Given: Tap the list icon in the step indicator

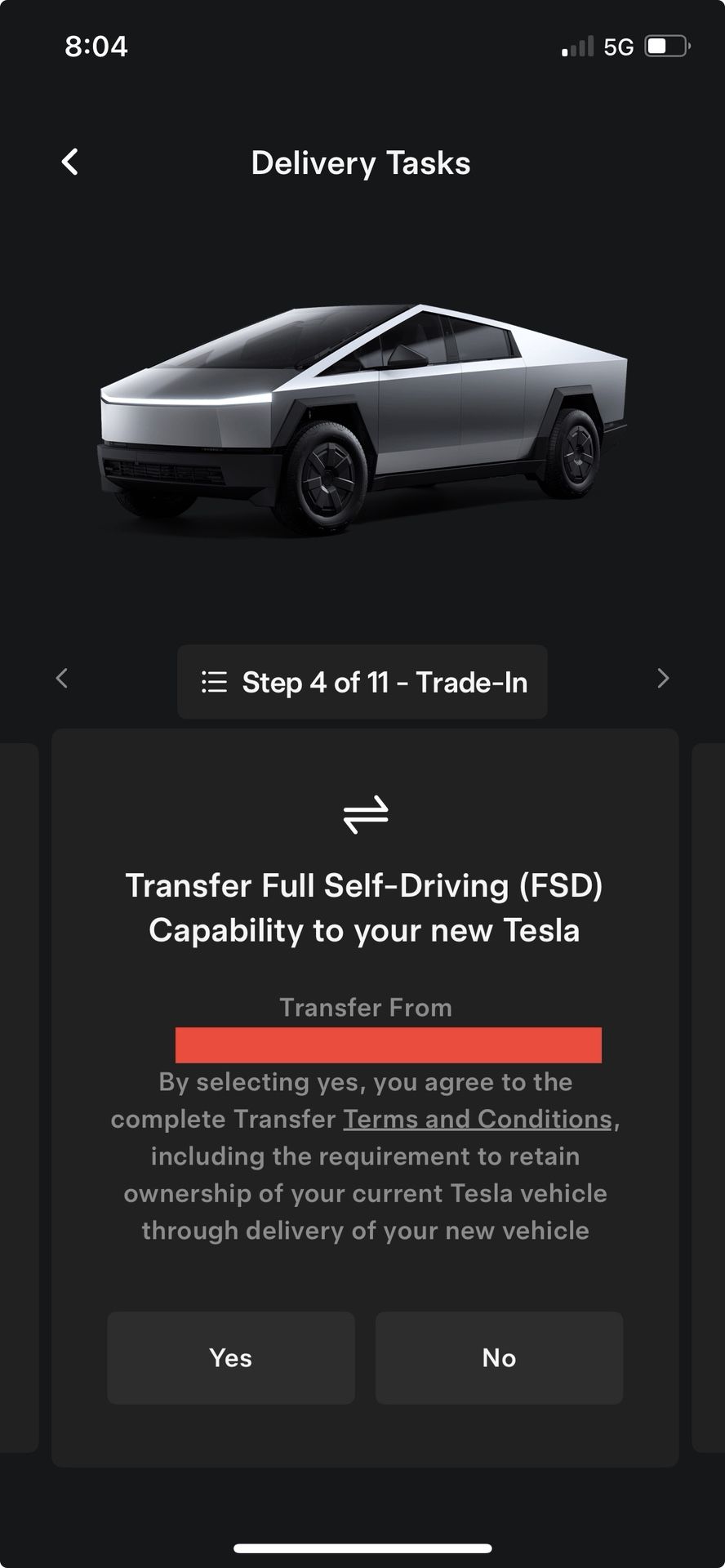Looking at the screenshot, I should (213, 682).
